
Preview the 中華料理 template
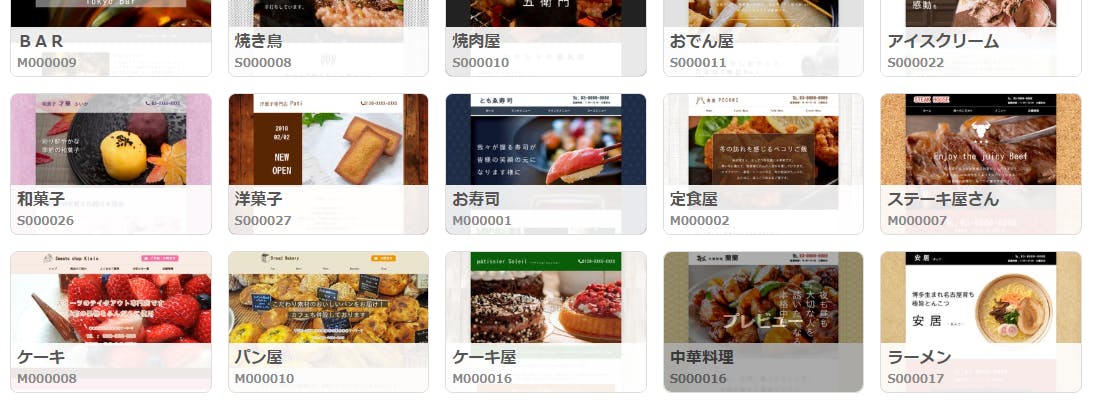coord(763,322)
